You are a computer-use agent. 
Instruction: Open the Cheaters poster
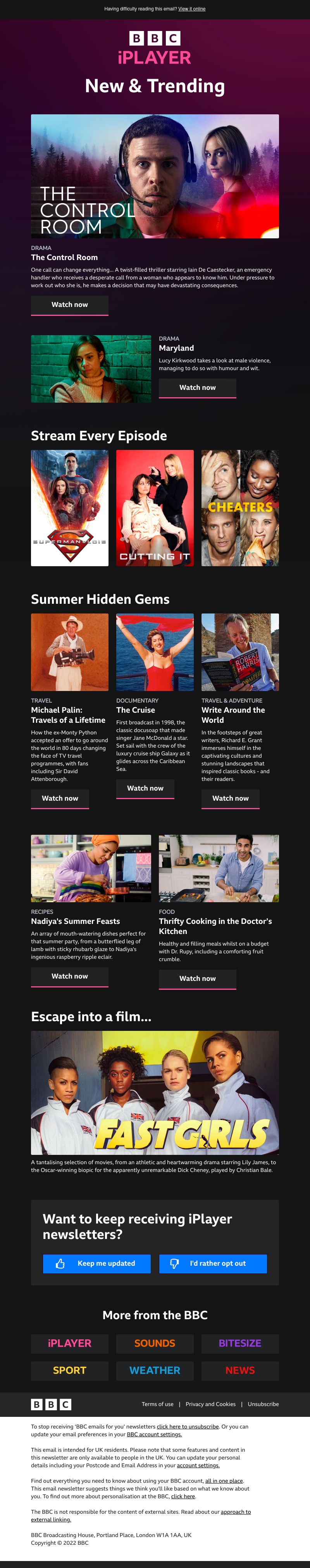coord(240,508)
